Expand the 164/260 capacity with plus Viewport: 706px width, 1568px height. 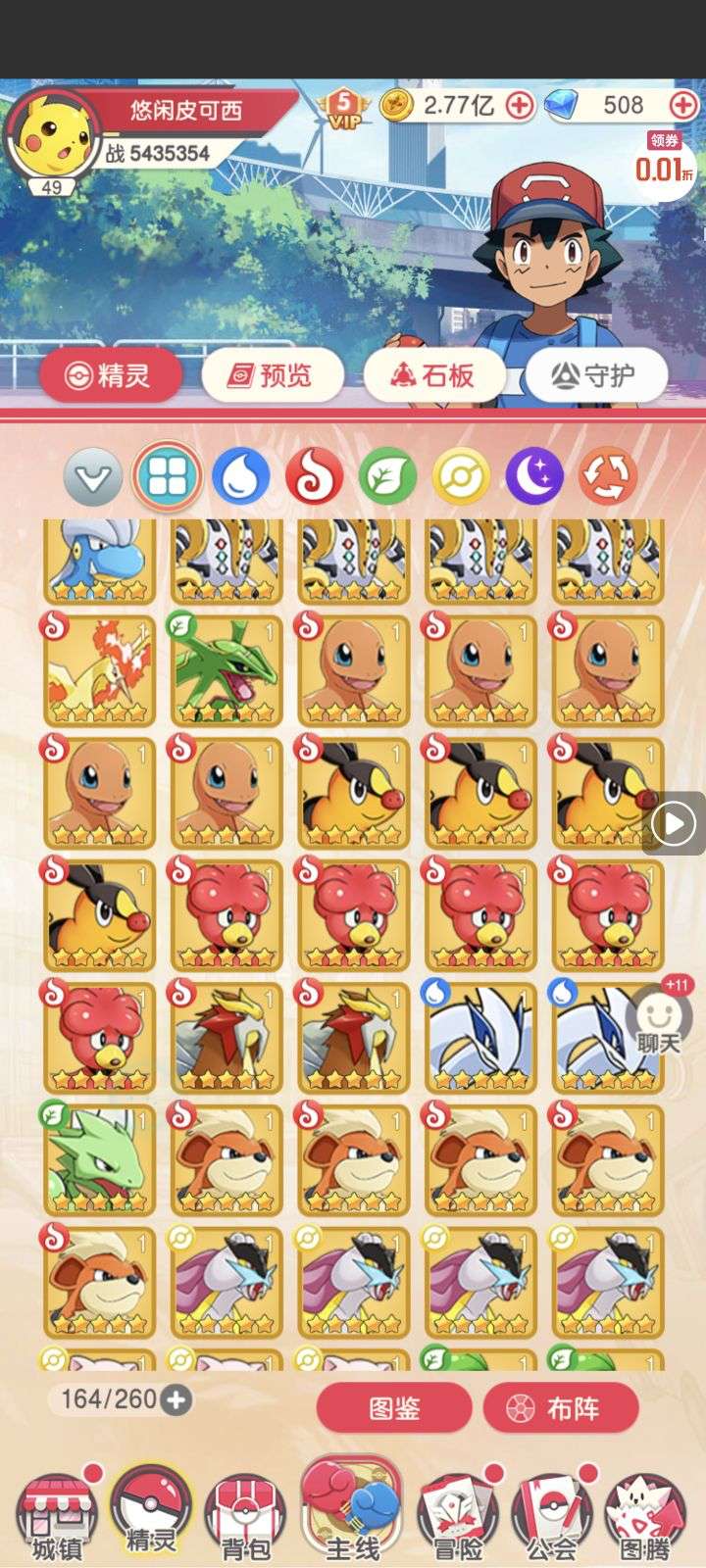click(176, 1399)
